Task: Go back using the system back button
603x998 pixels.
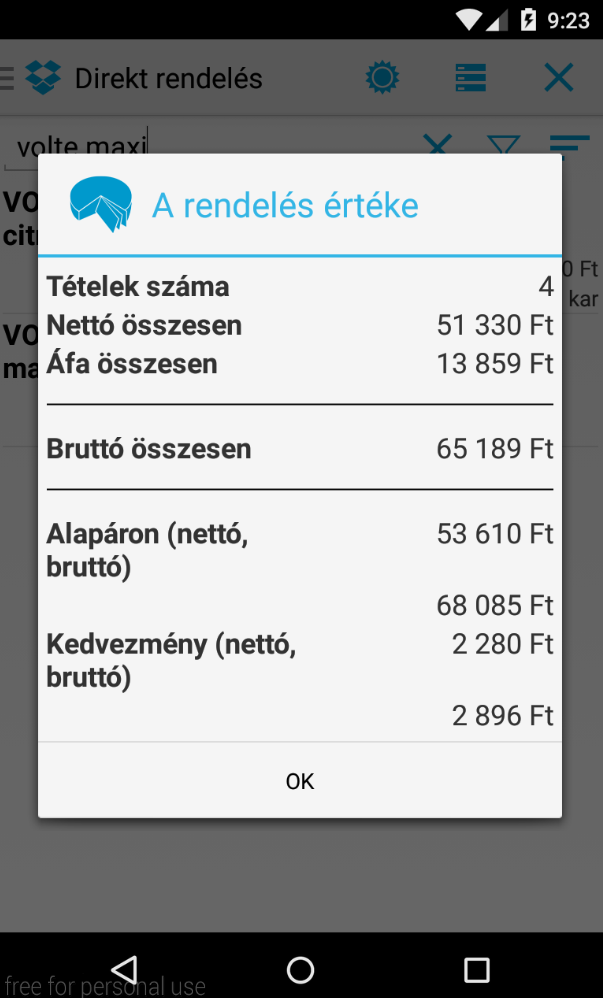Action: click(125, 970)
